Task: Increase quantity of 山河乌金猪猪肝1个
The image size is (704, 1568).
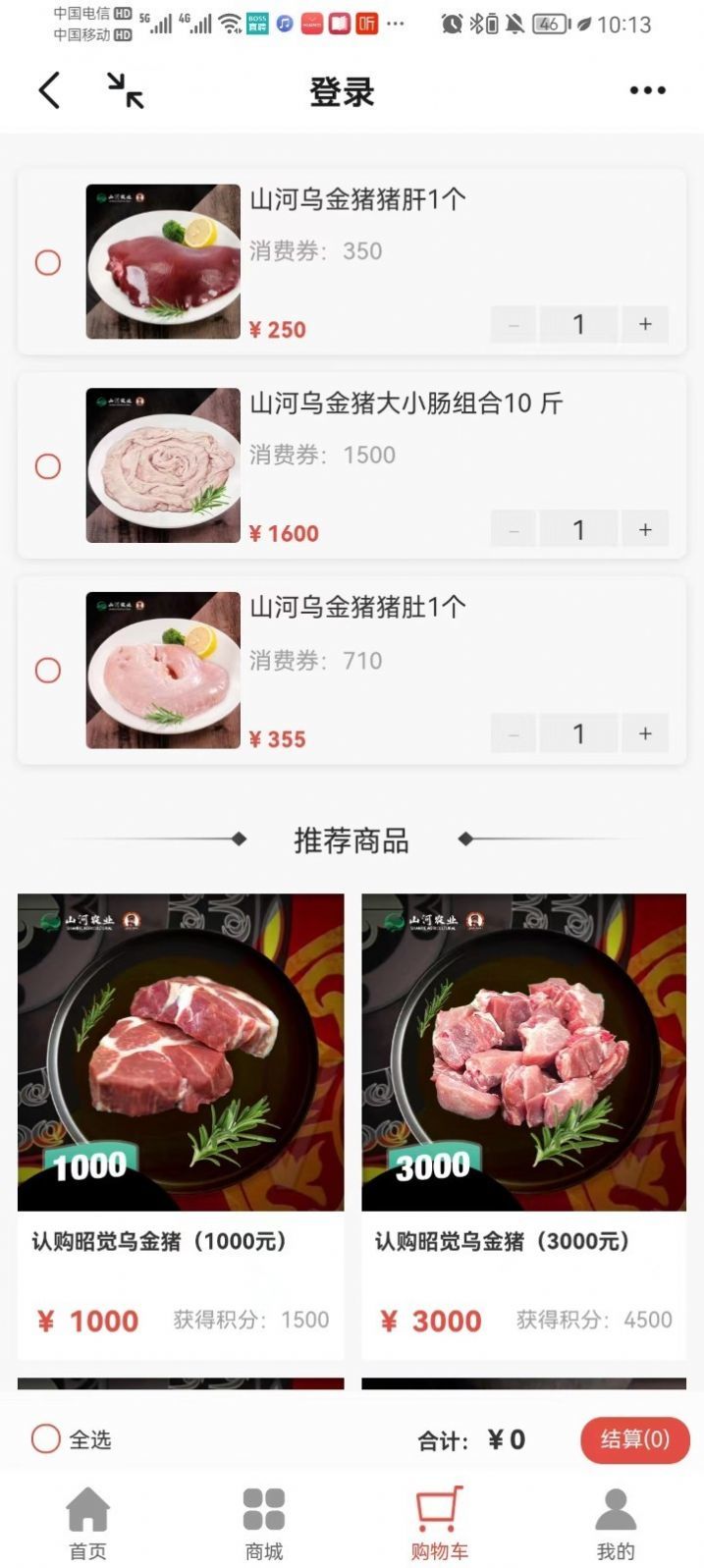Action: (x=645, y=324)
